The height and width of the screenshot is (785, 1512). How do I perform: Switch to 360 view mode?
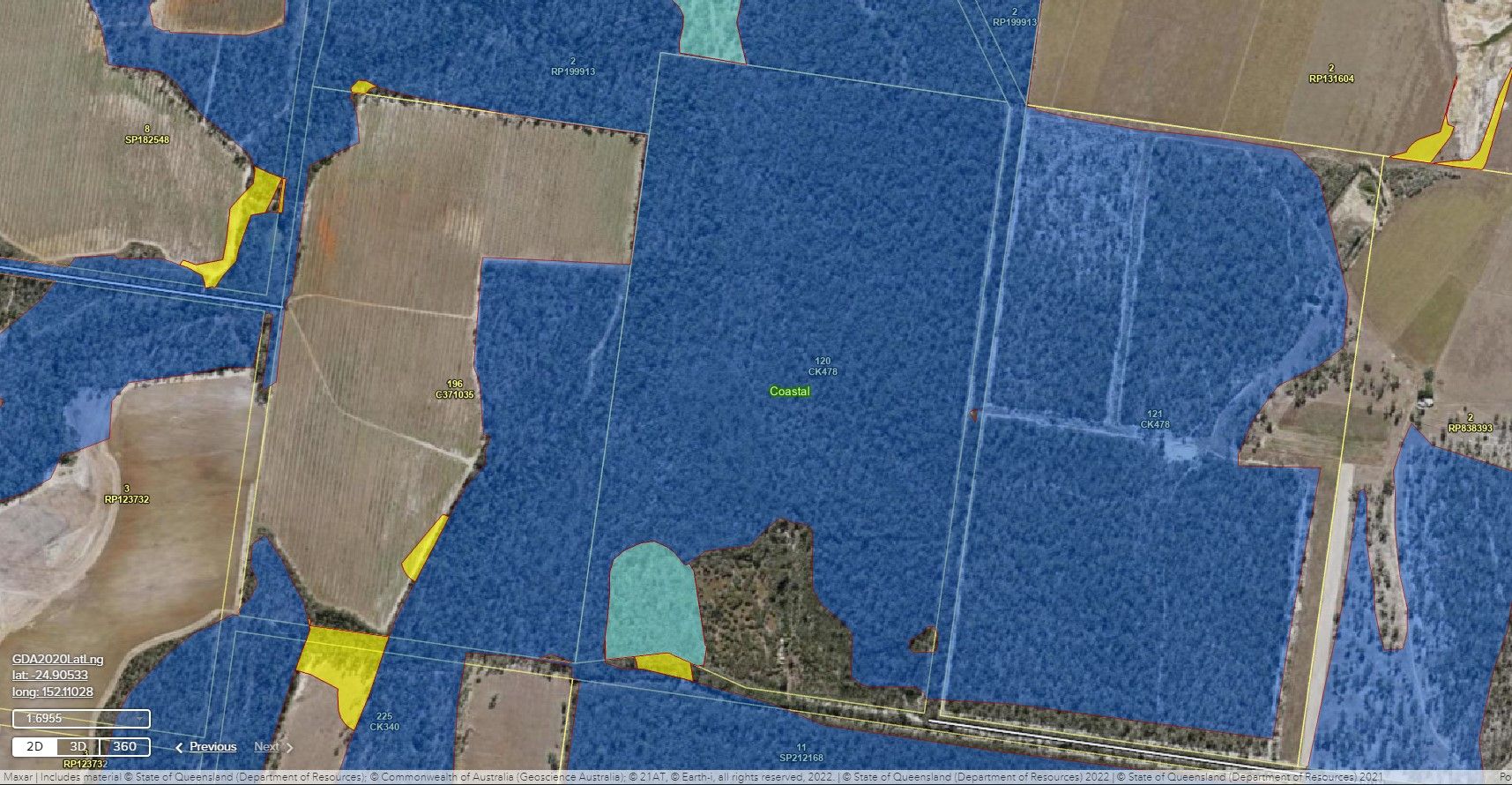click(x=124, y=747)
